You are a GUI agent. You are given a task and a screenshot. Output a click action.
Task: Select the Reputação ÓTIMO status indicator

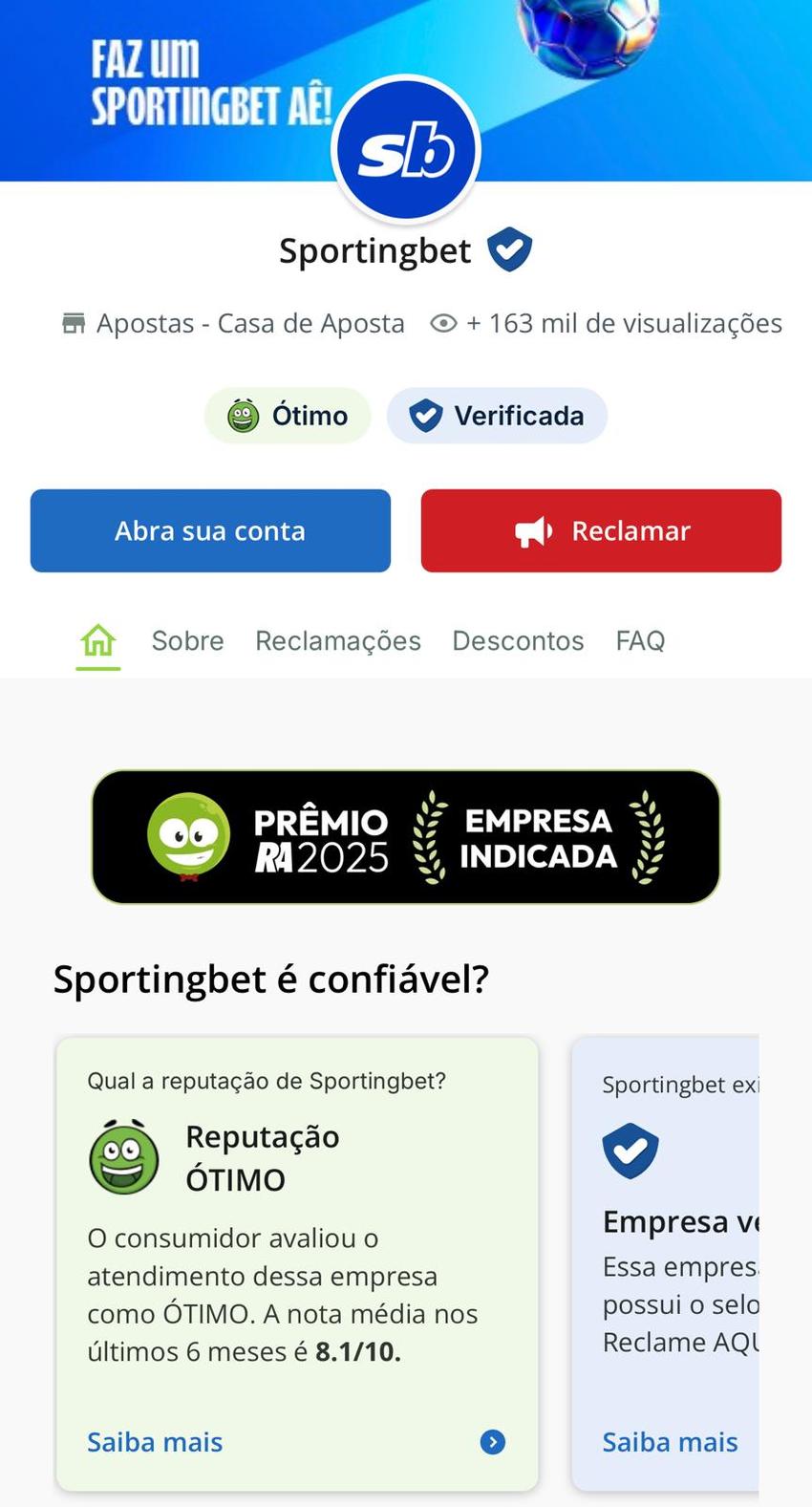262,1157
